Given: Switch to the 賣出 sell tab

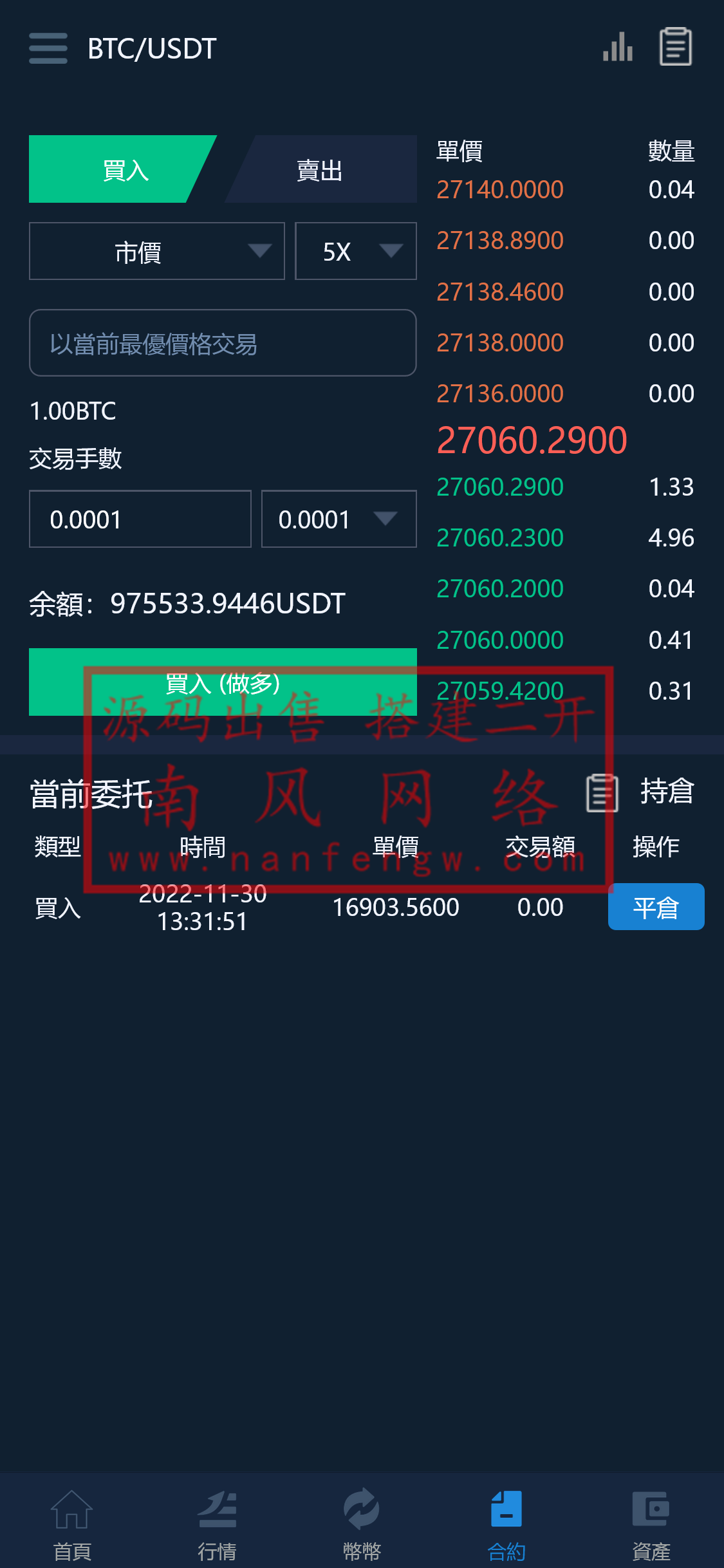Looking at the screenshot, I should 320,169.
